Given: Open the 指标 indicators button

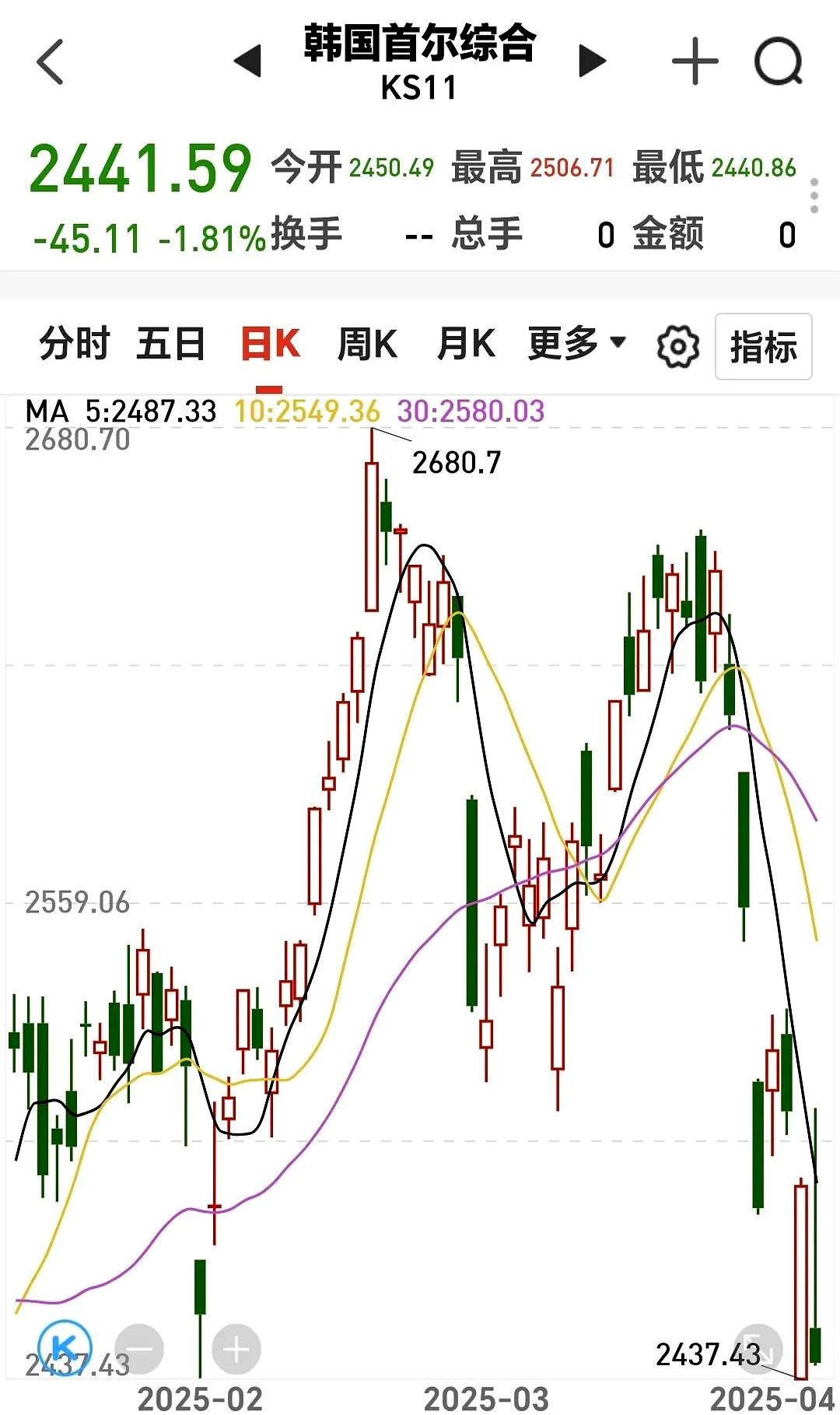Looking at the screenshot, I should (x=763, y=347).
